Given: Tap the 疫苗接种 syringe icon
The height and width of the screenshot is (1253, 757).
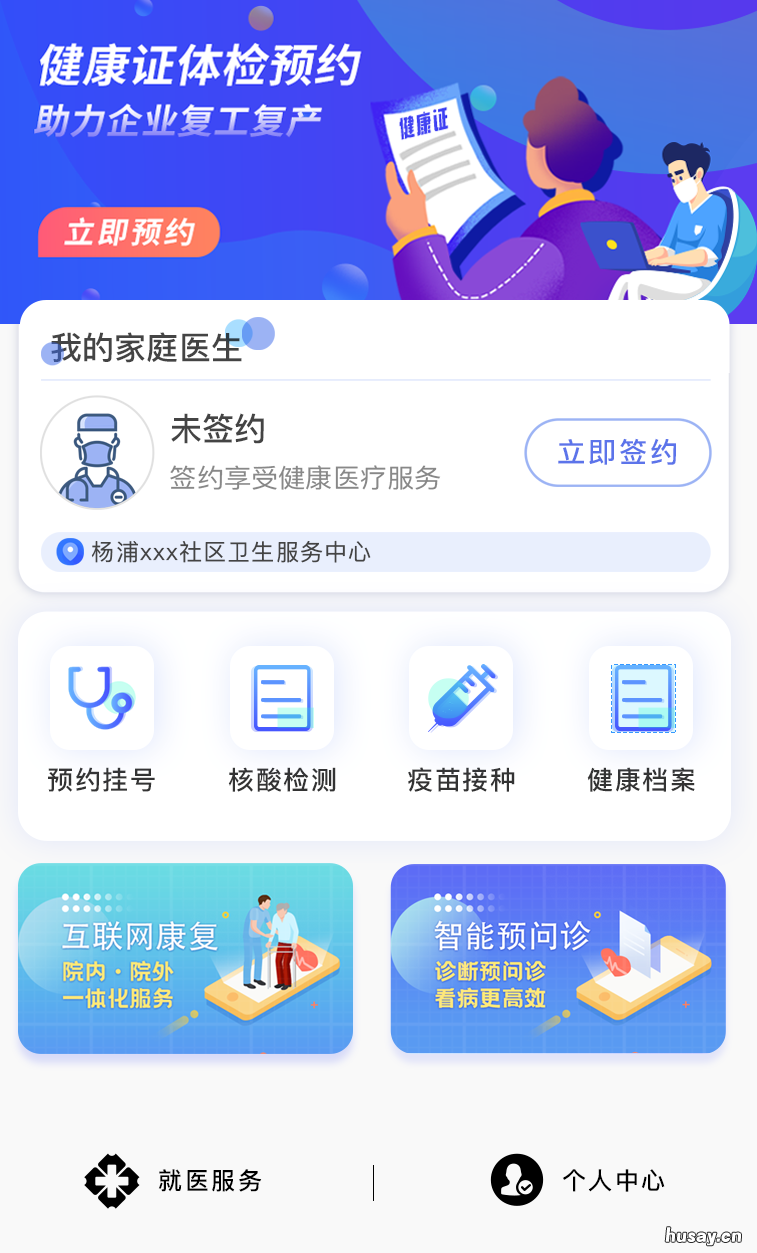Looking at the screenshot, I should [x=461, y=697].
